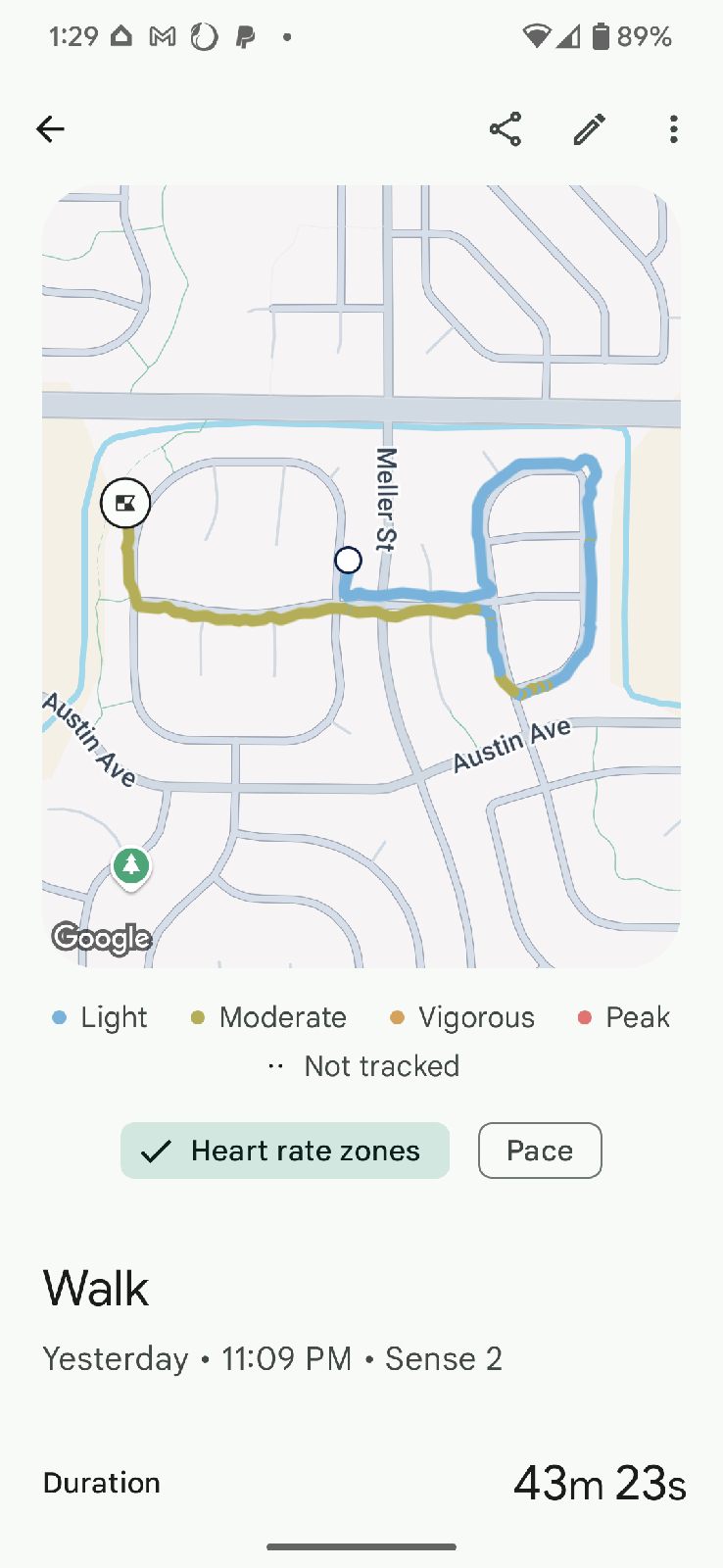Go back to the previous screen
The height and width of the screenshot is (1568, 723).
coord(50,128)
